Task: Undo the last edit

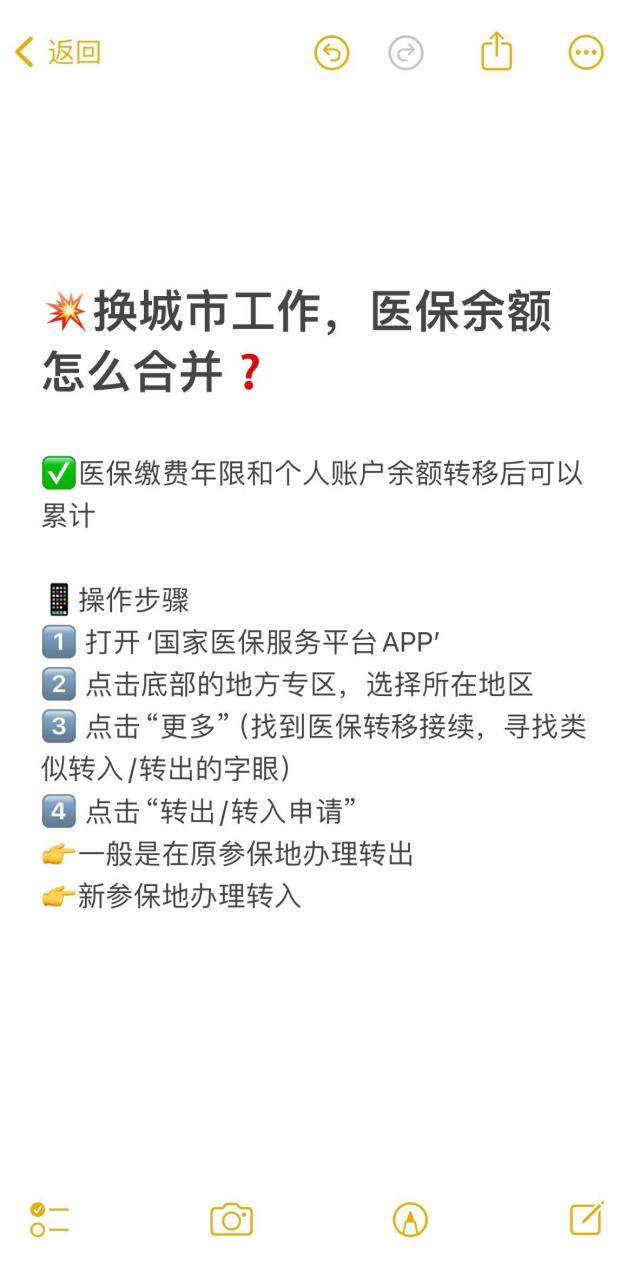Action: [x=332, y=53]
